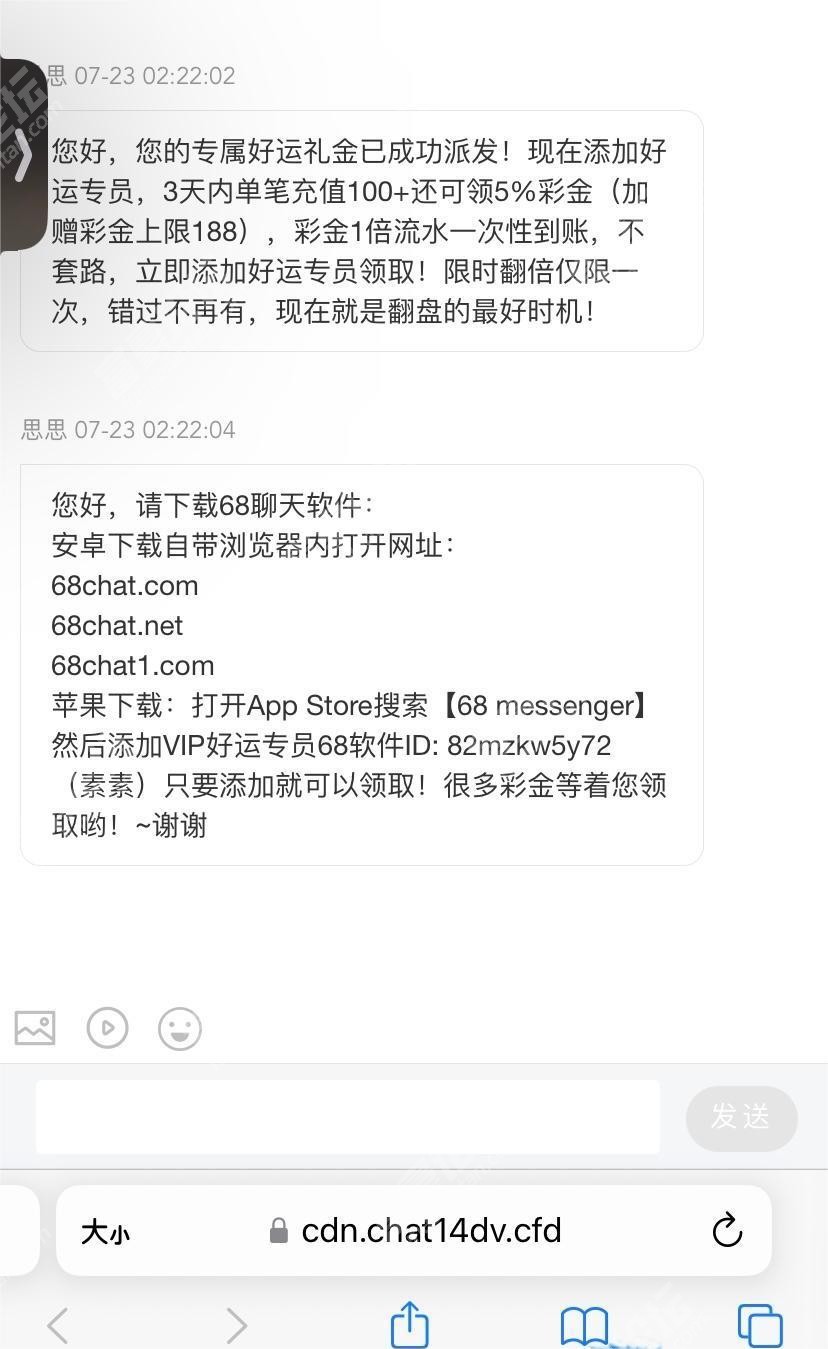Tap the video attachment icon

[107, 1028]
